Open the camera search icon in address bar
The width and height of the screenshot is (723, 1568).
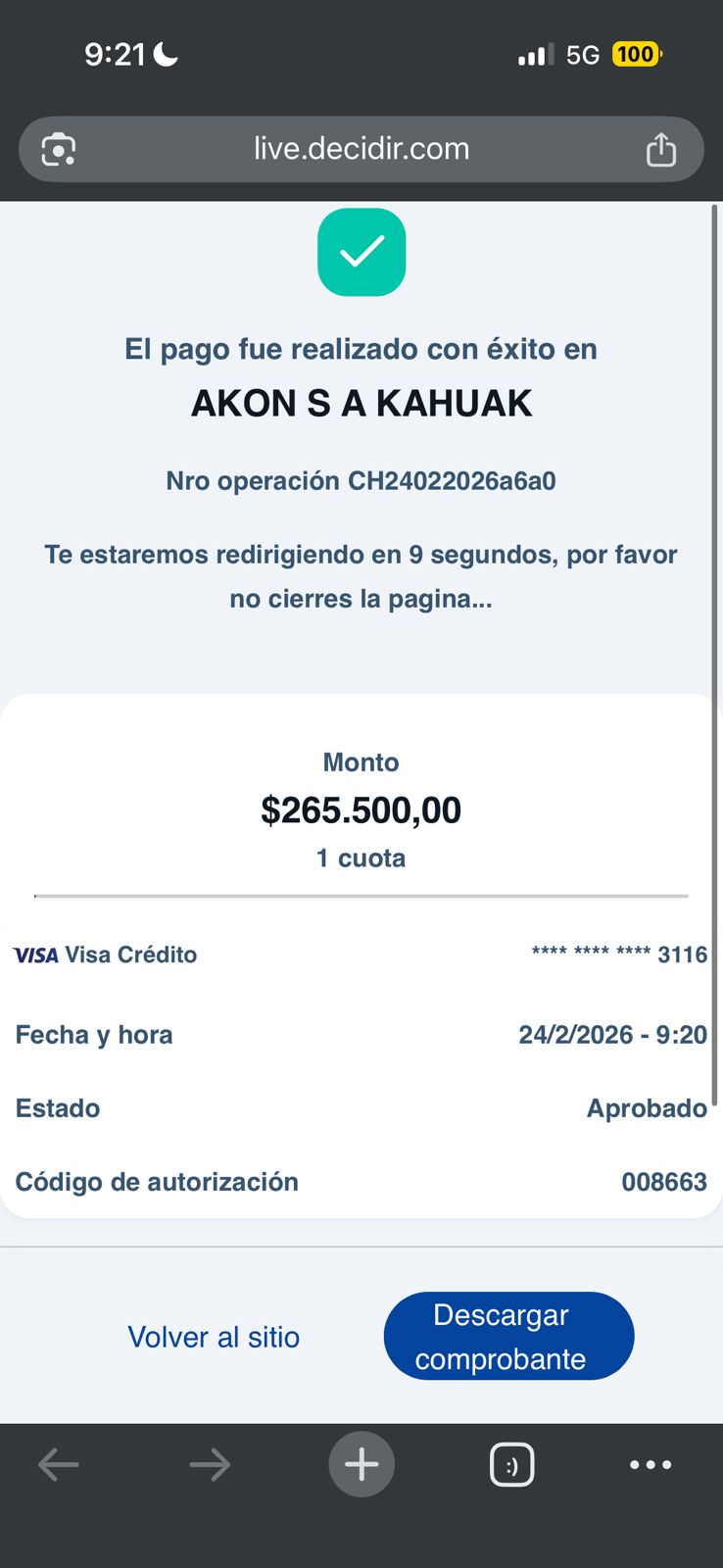point(59,150)
